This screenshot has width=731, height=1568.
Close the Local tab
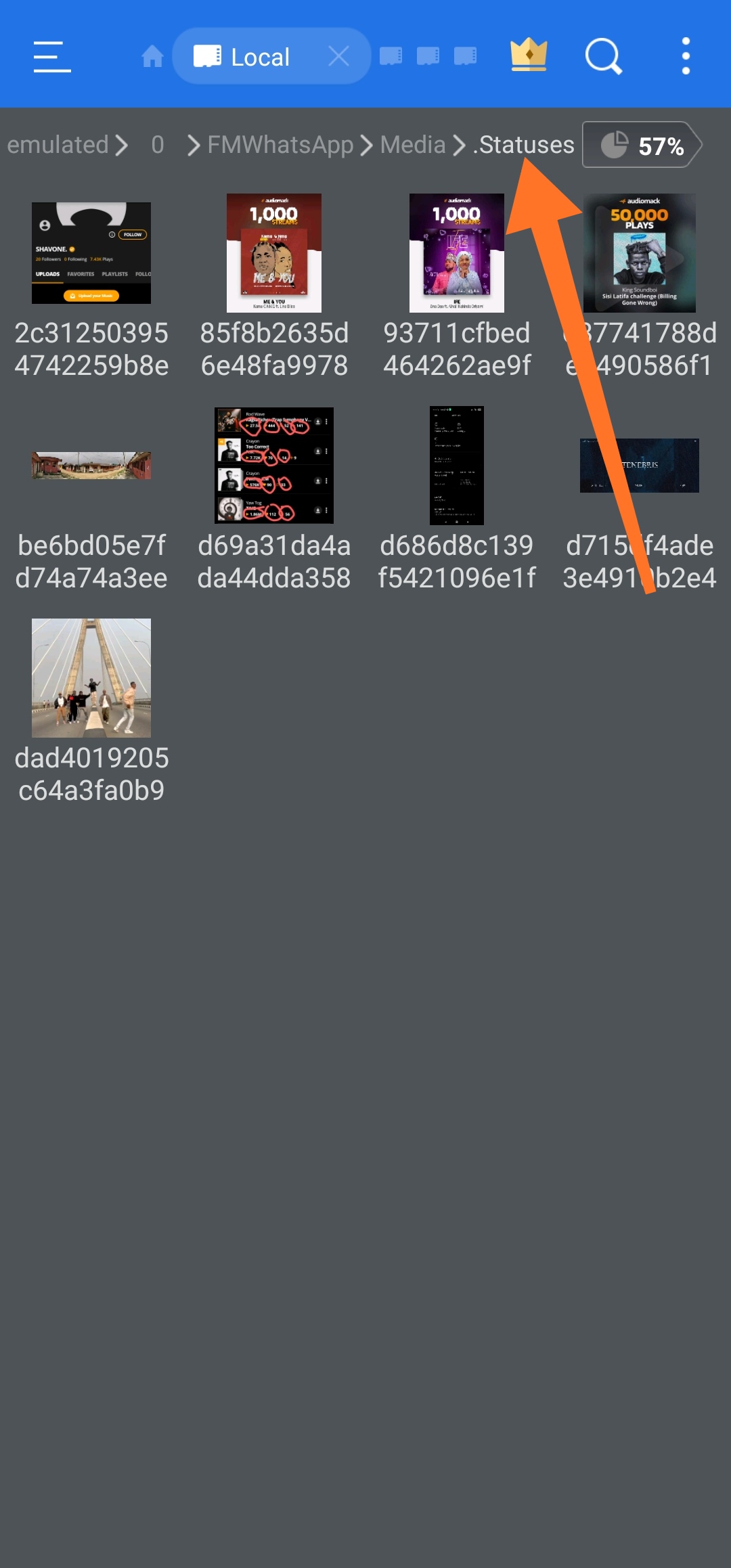(338, 56)
